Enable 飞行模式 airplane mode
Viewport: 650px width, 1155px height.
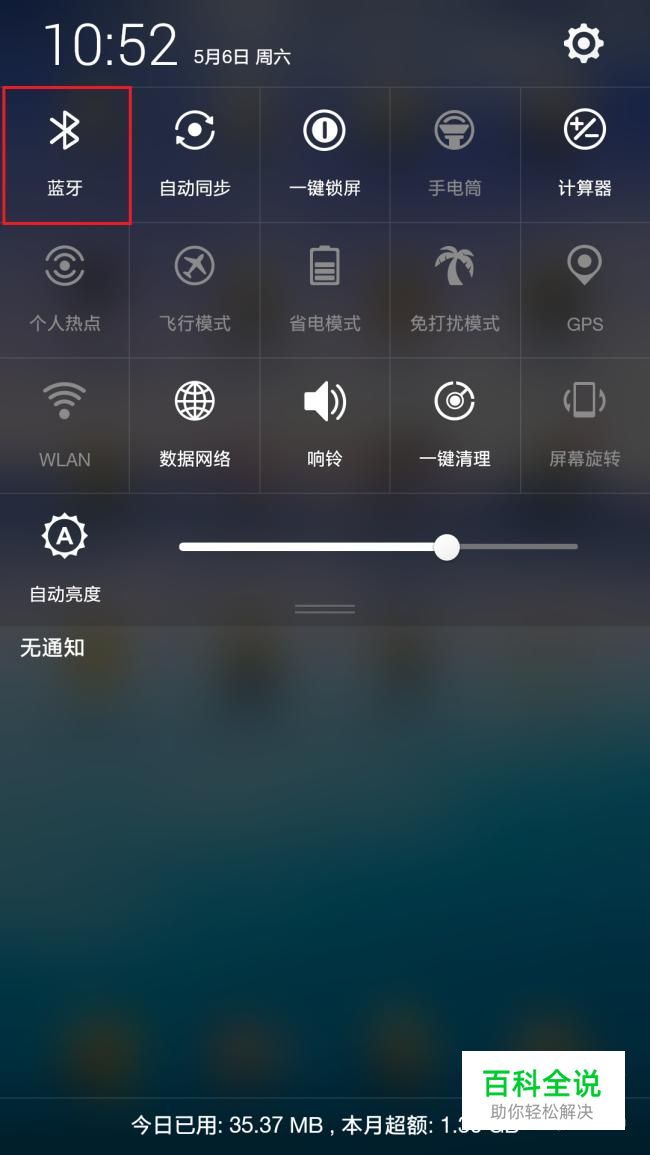pyautogui.click(x=195, y=290)
